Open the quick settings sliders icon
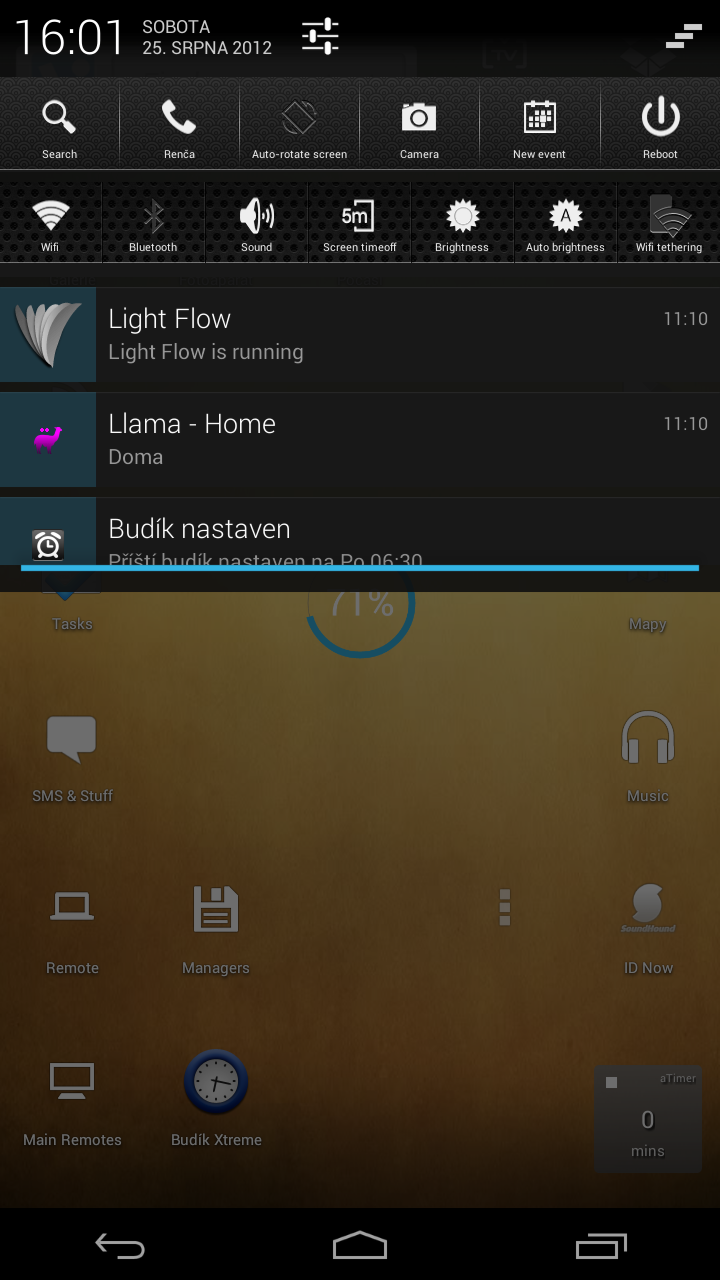 coord(320,37)
